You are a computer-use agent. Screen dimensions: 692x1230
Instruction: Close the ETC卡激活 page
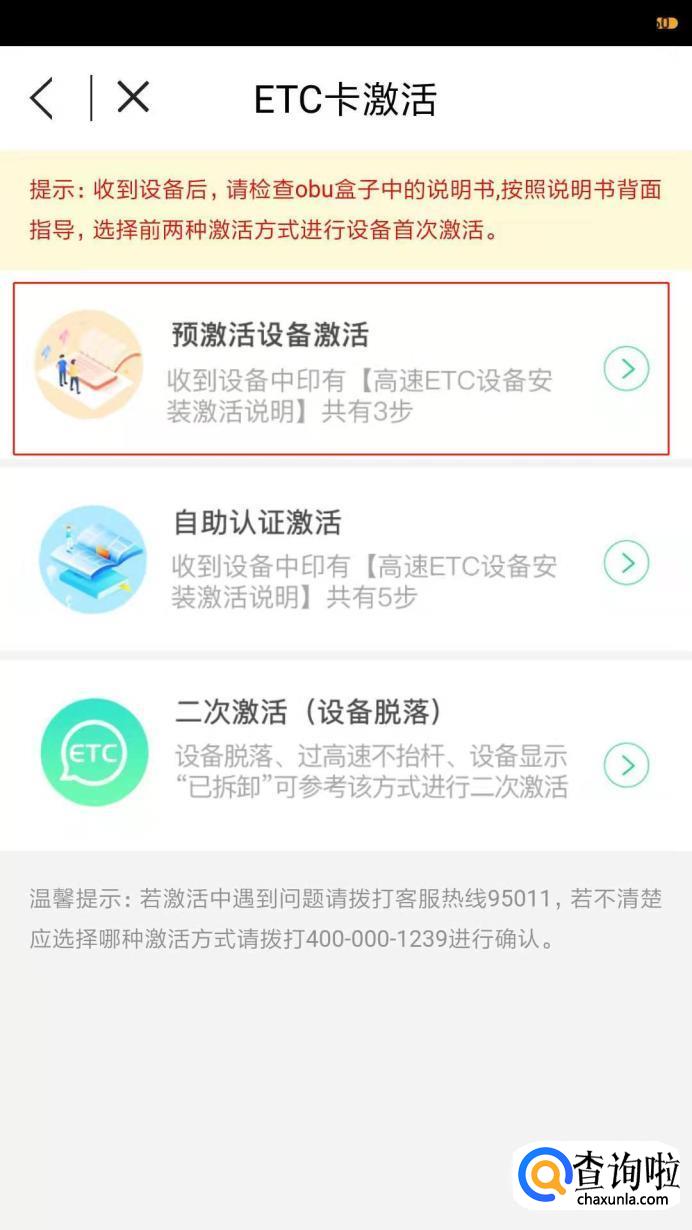pyautogui.click(x=133, y=98)
